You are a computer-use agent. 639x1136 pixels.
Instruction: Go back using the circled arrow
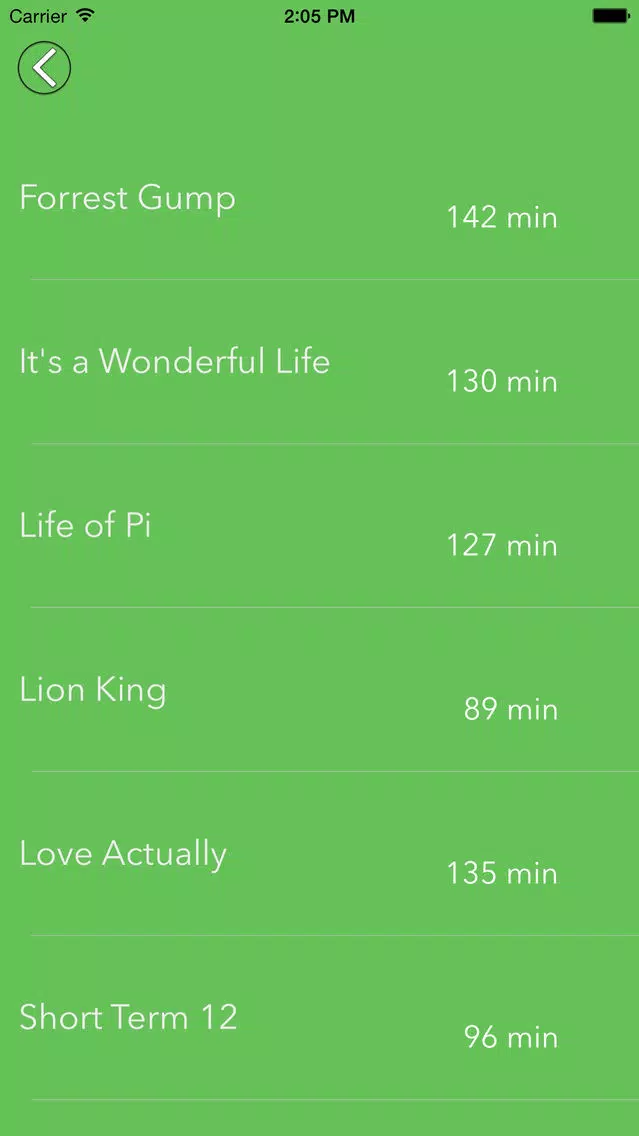tap(44, 67)
